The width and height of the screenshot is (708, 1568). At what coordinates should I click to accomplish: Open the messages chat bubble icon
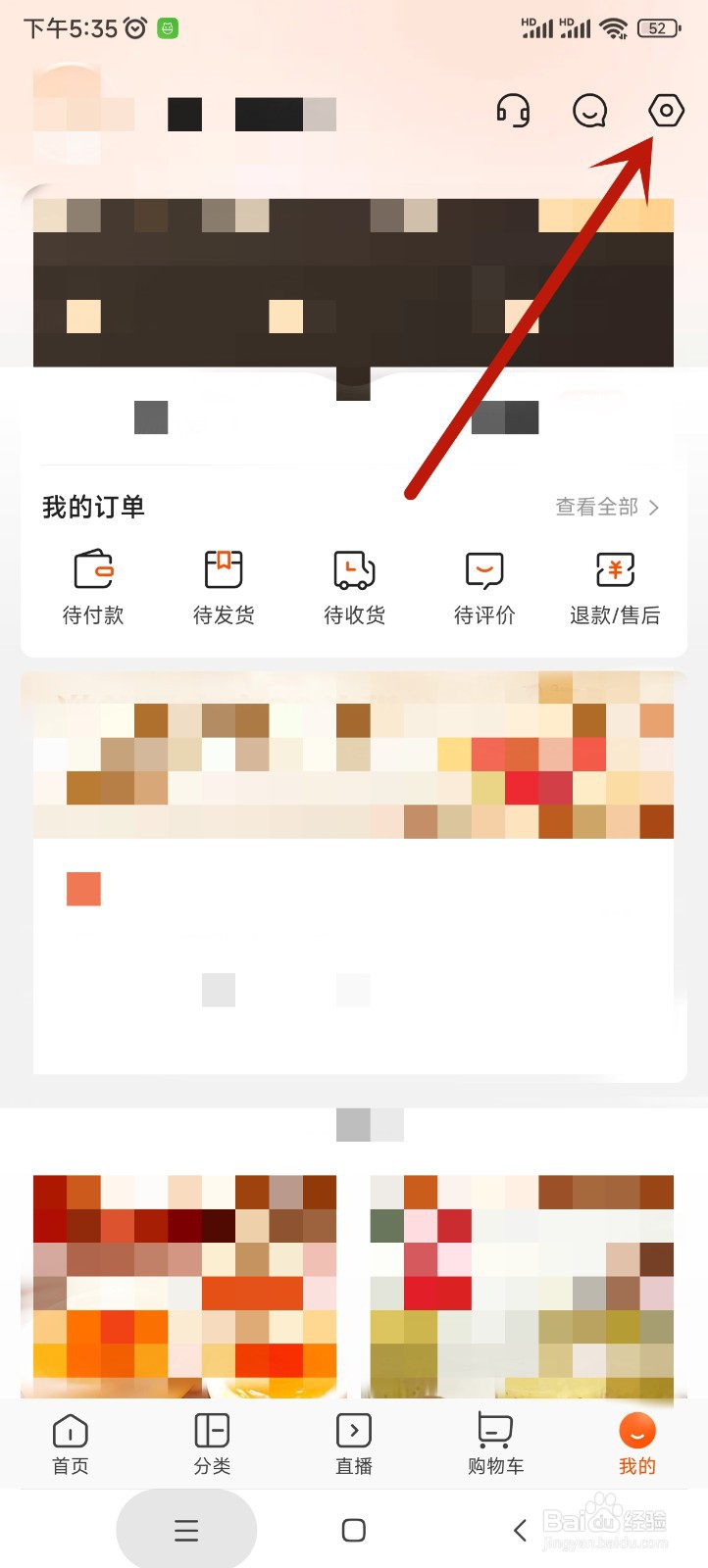coord(589,111)
